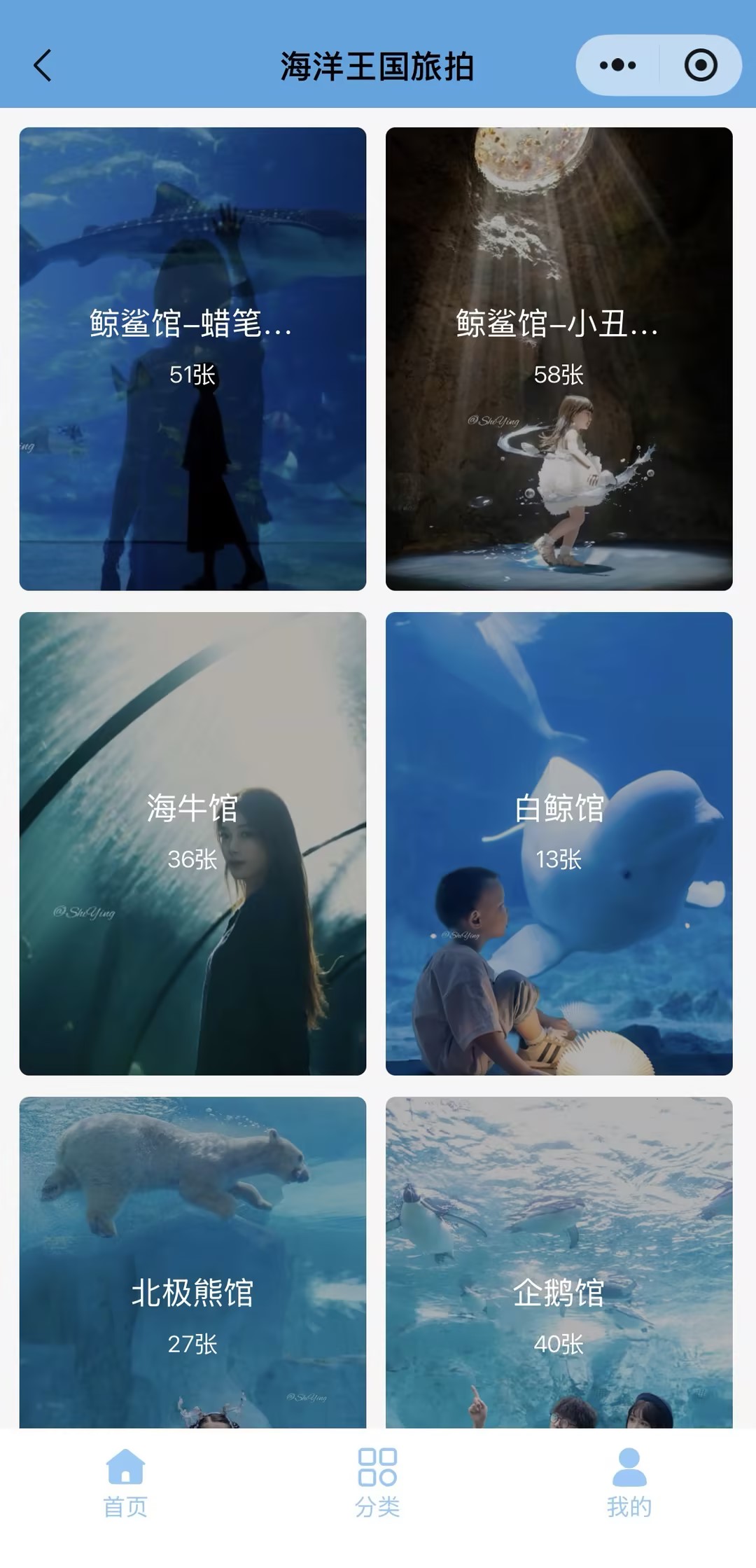View the 白鲸馆 photo album
The width and height of the screenshot is (756, 1568).
click(559, 843)
